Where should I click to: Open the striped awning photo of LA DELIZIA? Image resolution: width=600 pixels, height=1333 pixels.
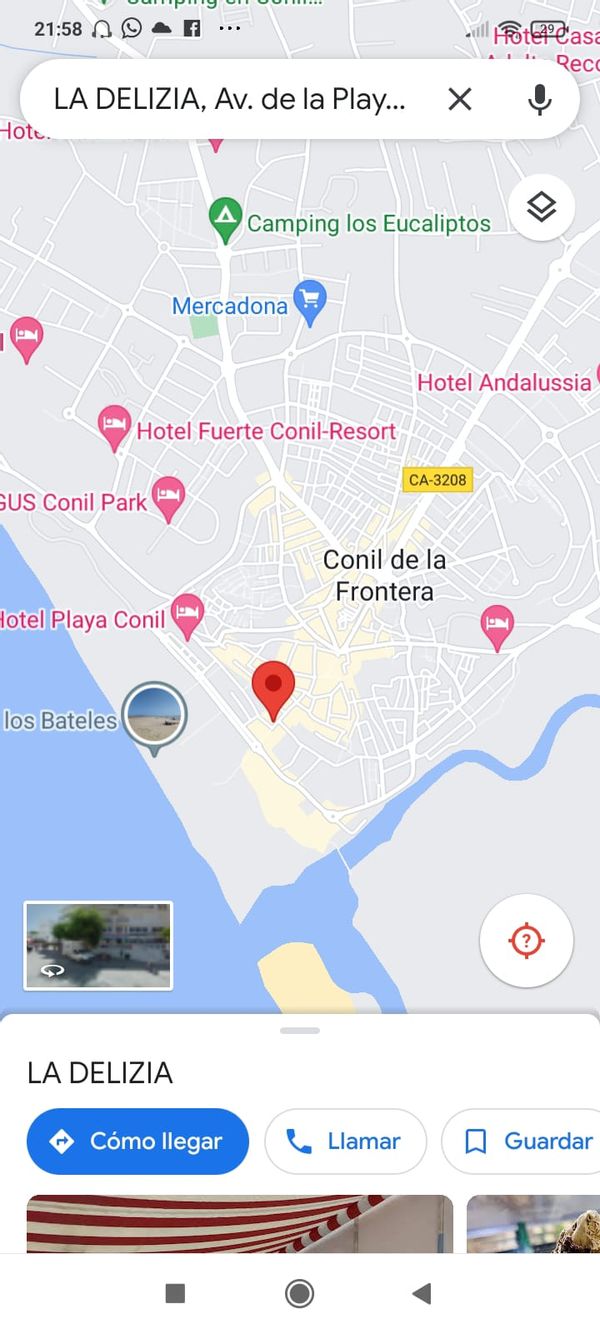(x=240, y=1223)
